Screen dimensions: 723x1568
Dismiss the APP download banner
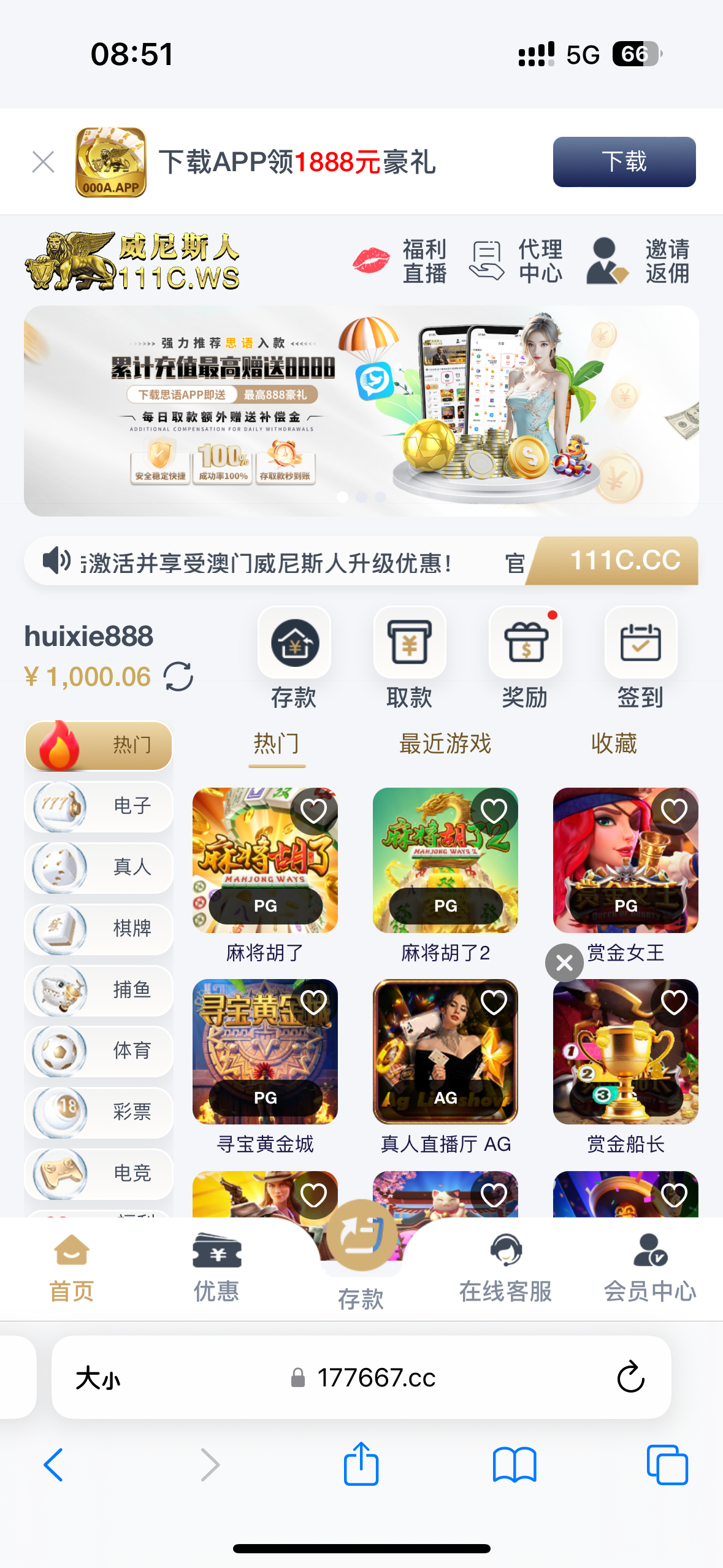tap(43, 163)
